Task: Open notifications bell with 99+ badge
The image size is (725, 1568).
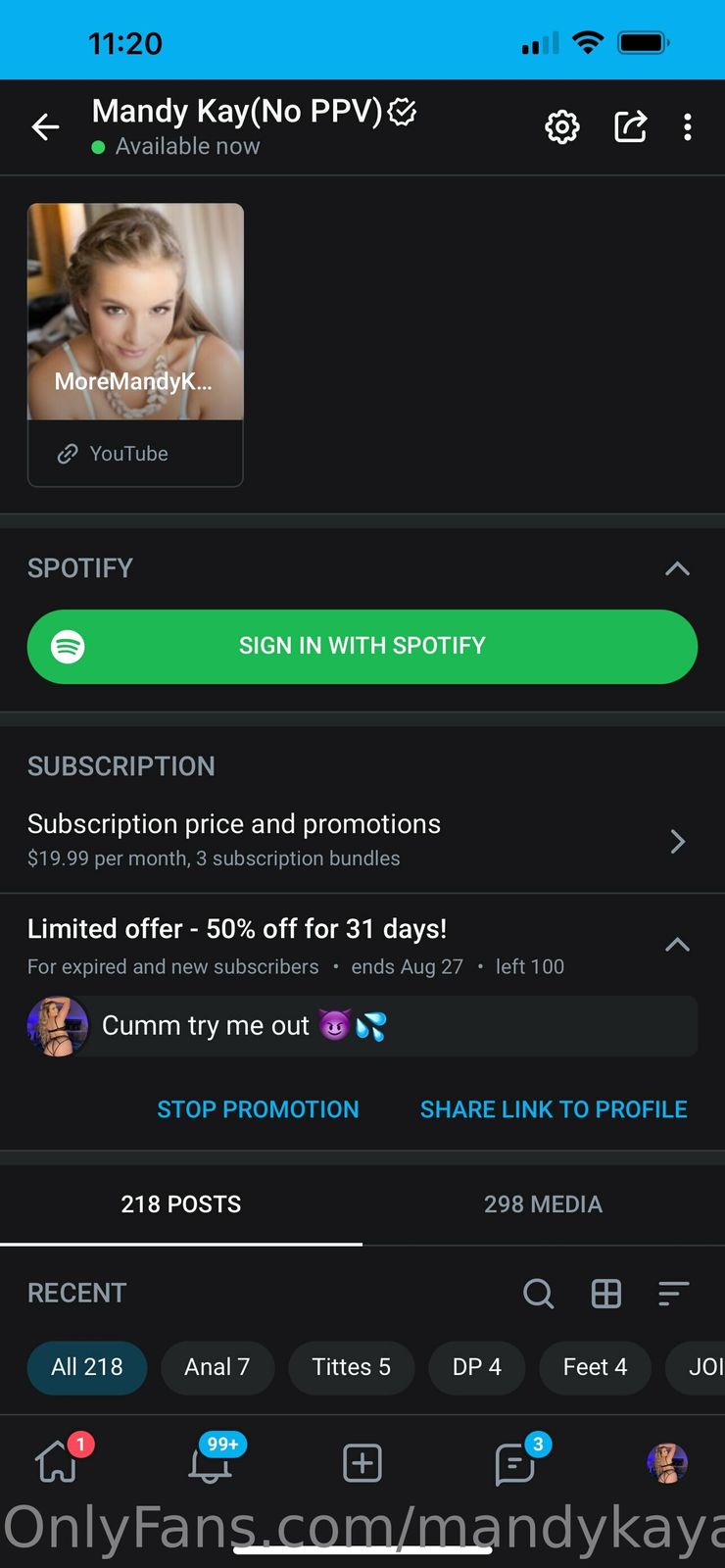Action: coord(211,1463)
